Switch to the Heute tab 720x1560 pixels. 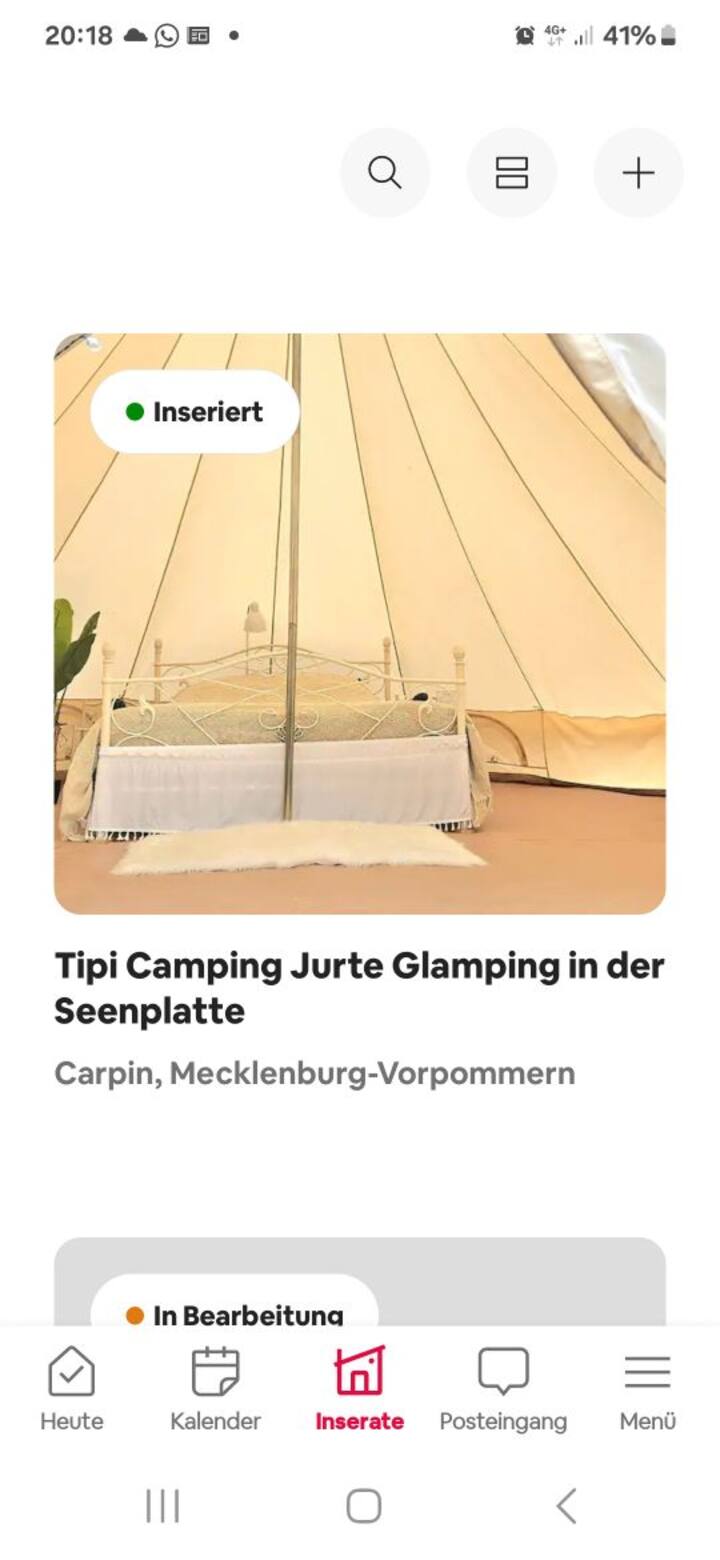(x=72, y=1388)
